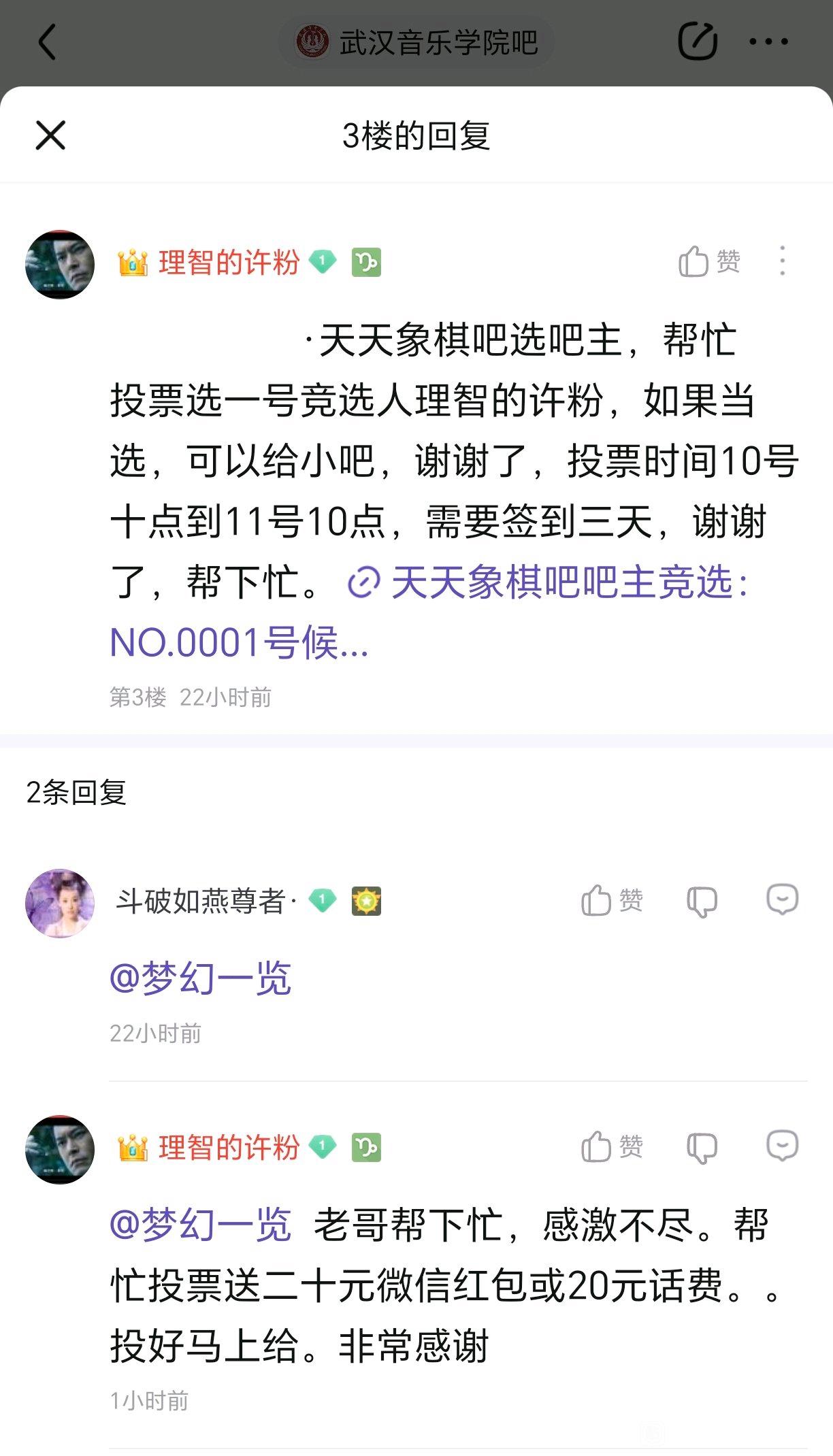Like 斗破如燕尊者's reply
Viewport: 833px width, 1456px height.
coord(612,901)
